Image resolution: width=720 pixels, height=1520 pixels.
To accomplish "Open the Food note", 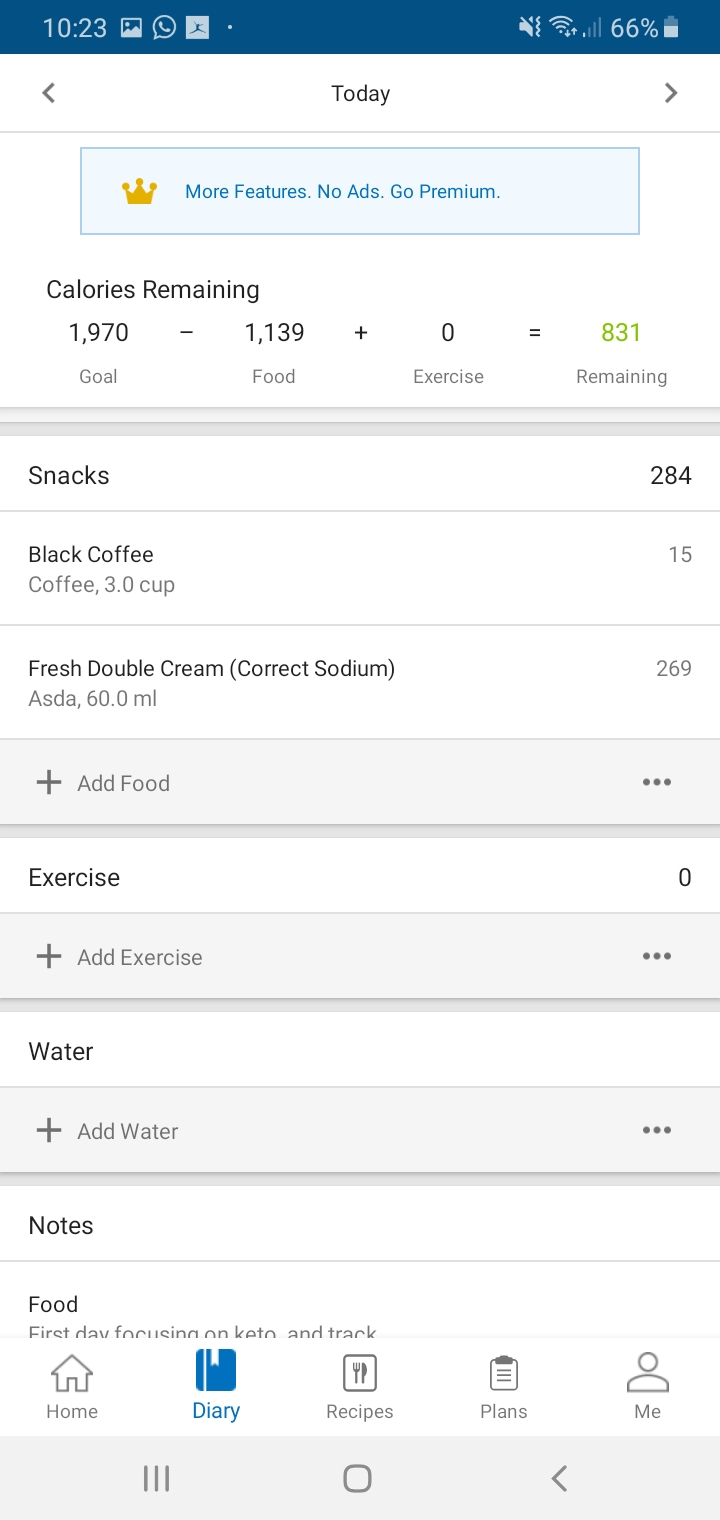I will pyautogui.click(x=360, y=1312).
